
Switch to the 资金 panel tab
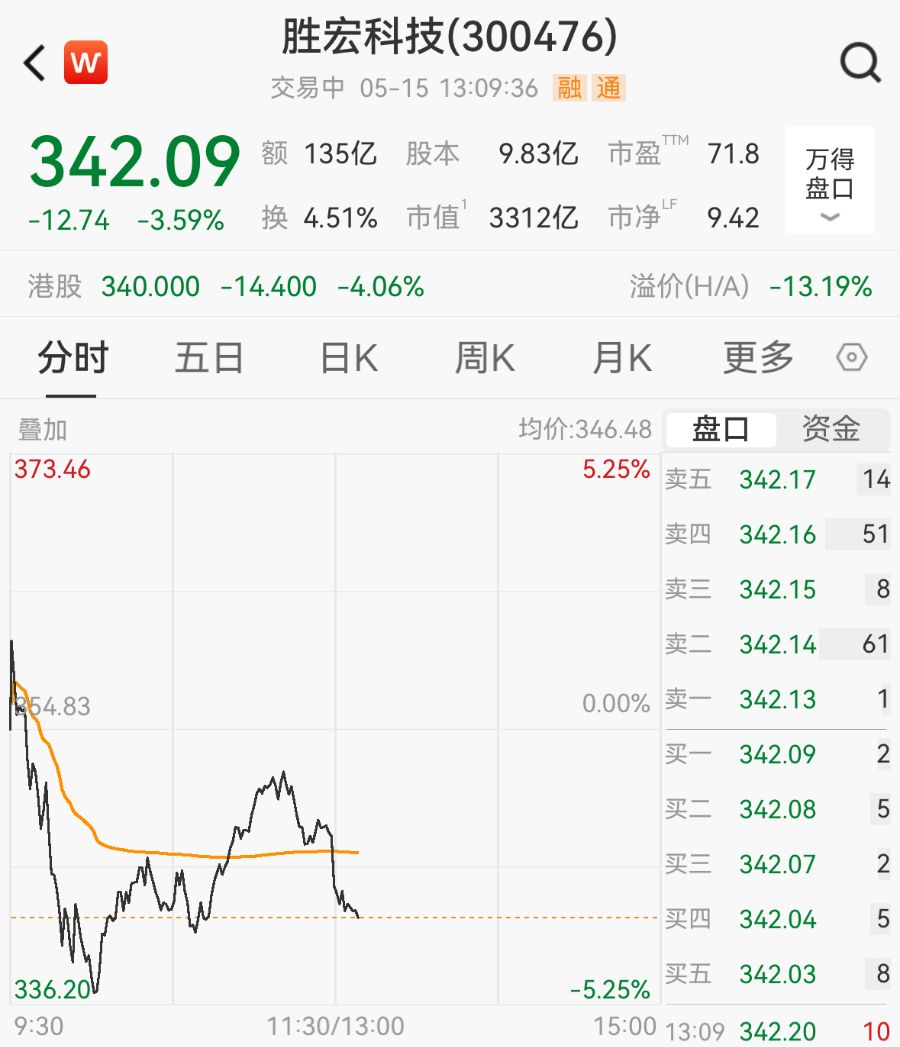(x=831, y=429)
